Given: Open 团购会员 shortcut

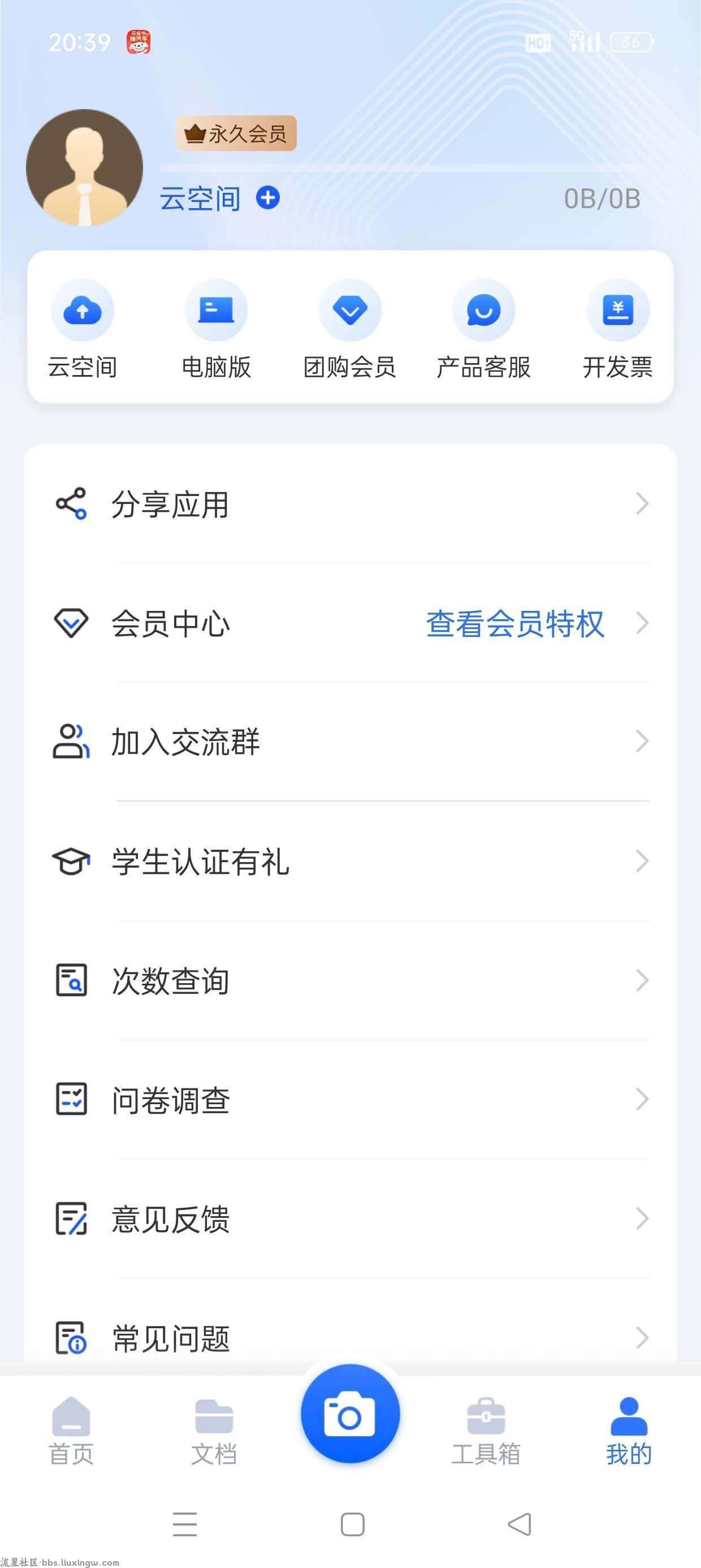Looking at the screenshot, I should (x=350, y=329).
